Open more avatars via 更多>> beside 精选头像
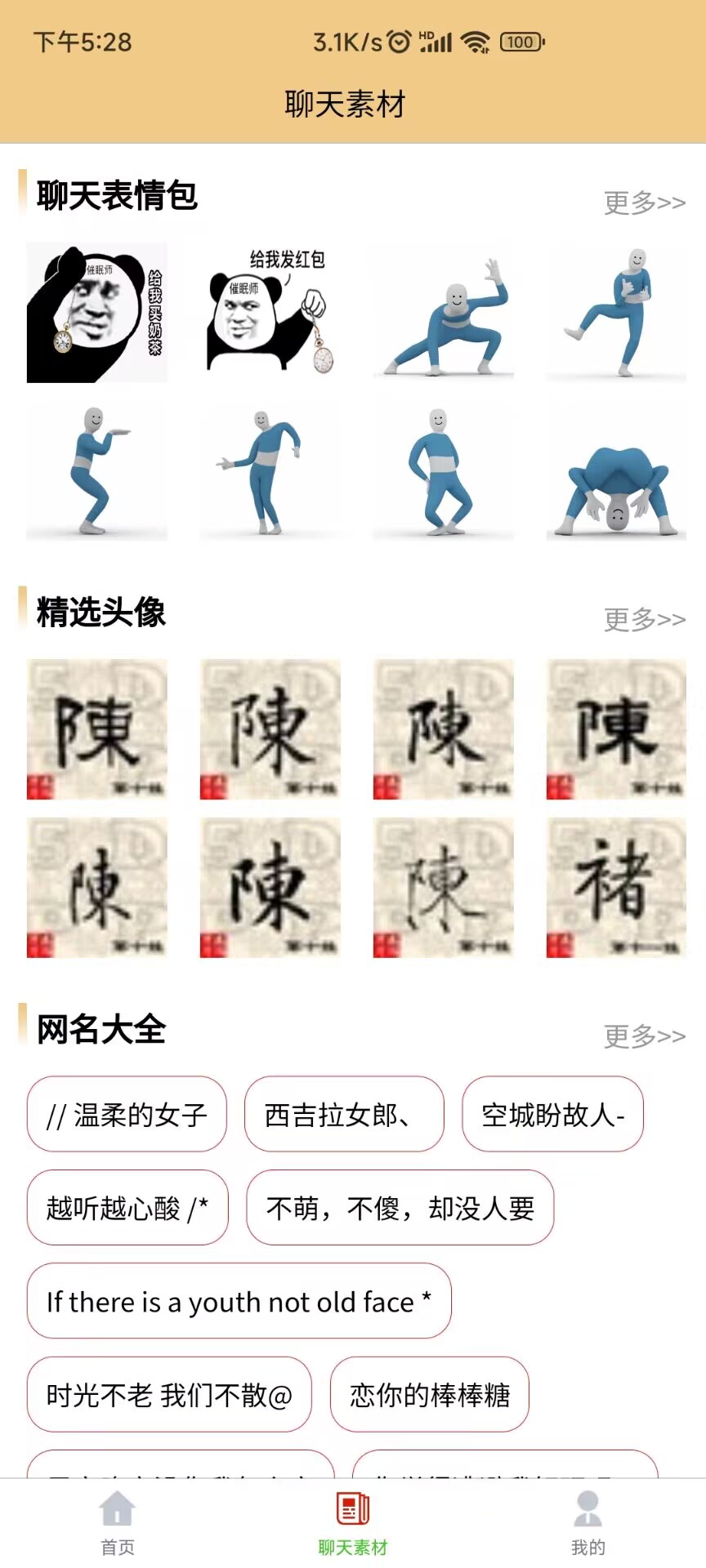Image resolution: width=706 pixels, height=1568 pixels. point(644,619)
